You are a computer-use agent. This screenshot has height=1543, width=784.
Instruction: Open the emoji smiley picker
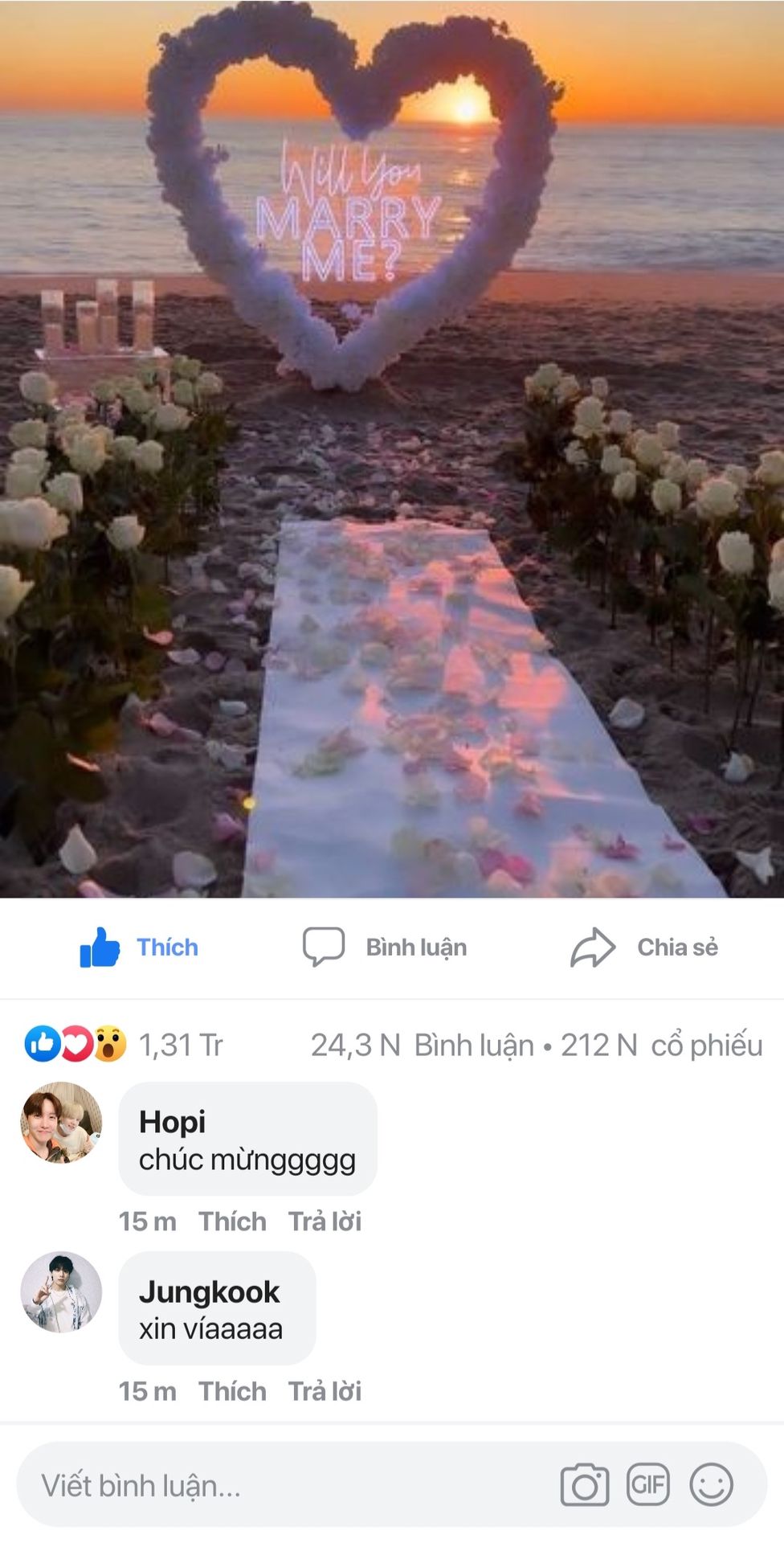(711, 1484)
